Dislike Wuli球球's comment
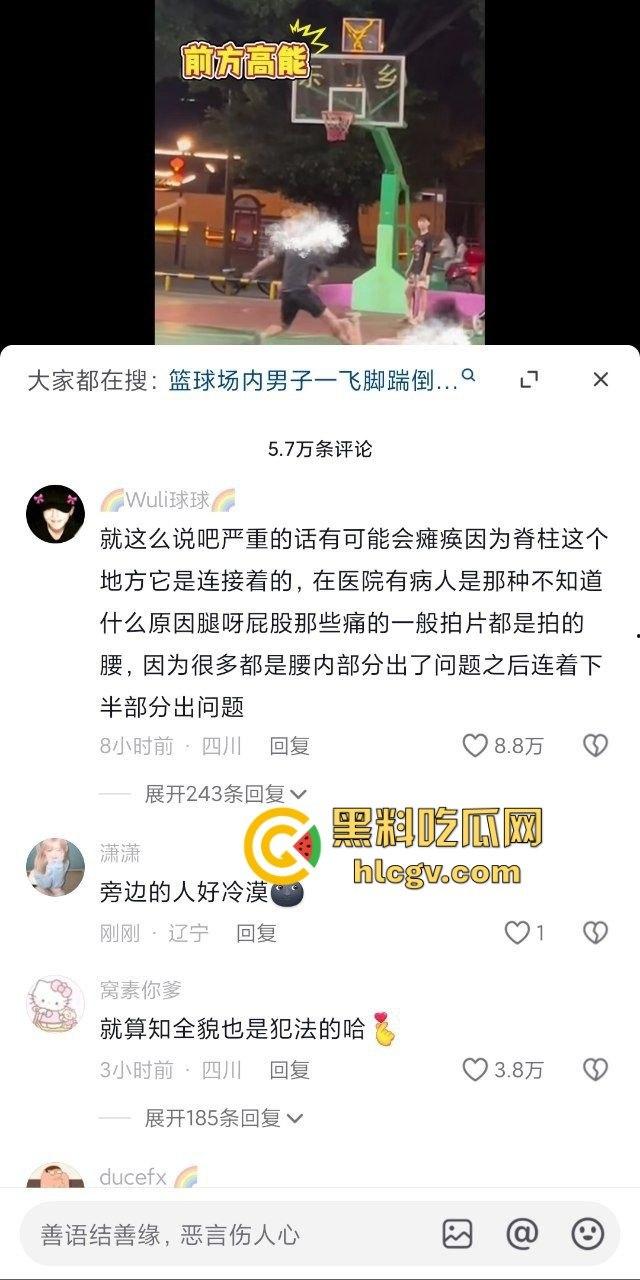Image resolution: width=640 pixels, height=1280 pixels. coord(595,746)
